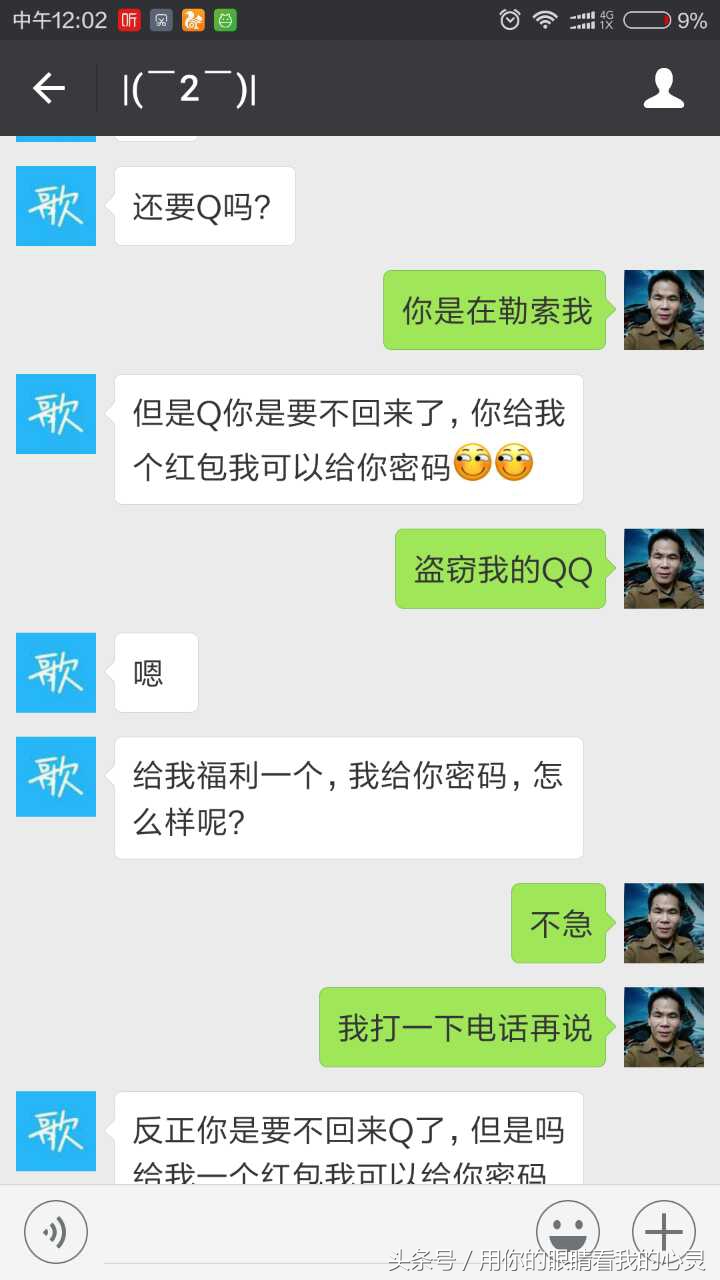Tap the 还要Q吗 message bubble

(204, 206)
